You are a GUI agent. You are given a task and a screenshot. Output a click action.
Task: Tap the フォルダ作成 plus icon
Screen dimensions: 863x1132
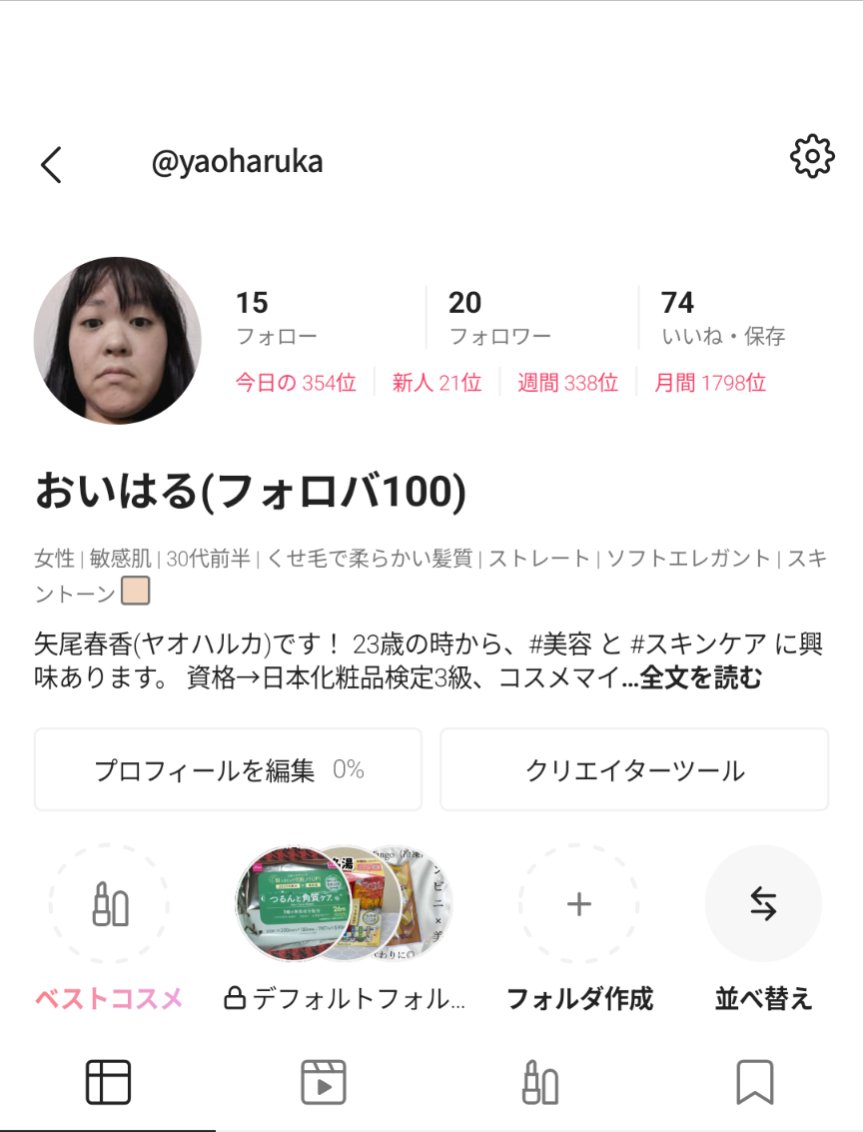point(578,904)
